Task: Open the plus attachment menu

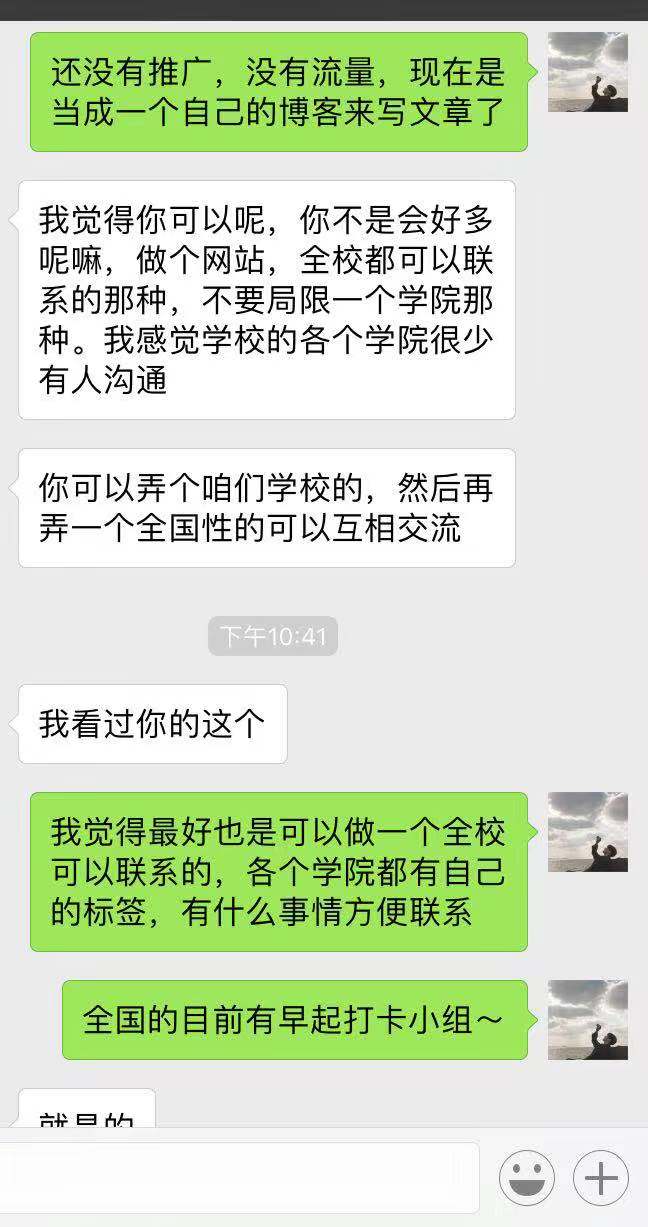Action: tap(600, 1179)
